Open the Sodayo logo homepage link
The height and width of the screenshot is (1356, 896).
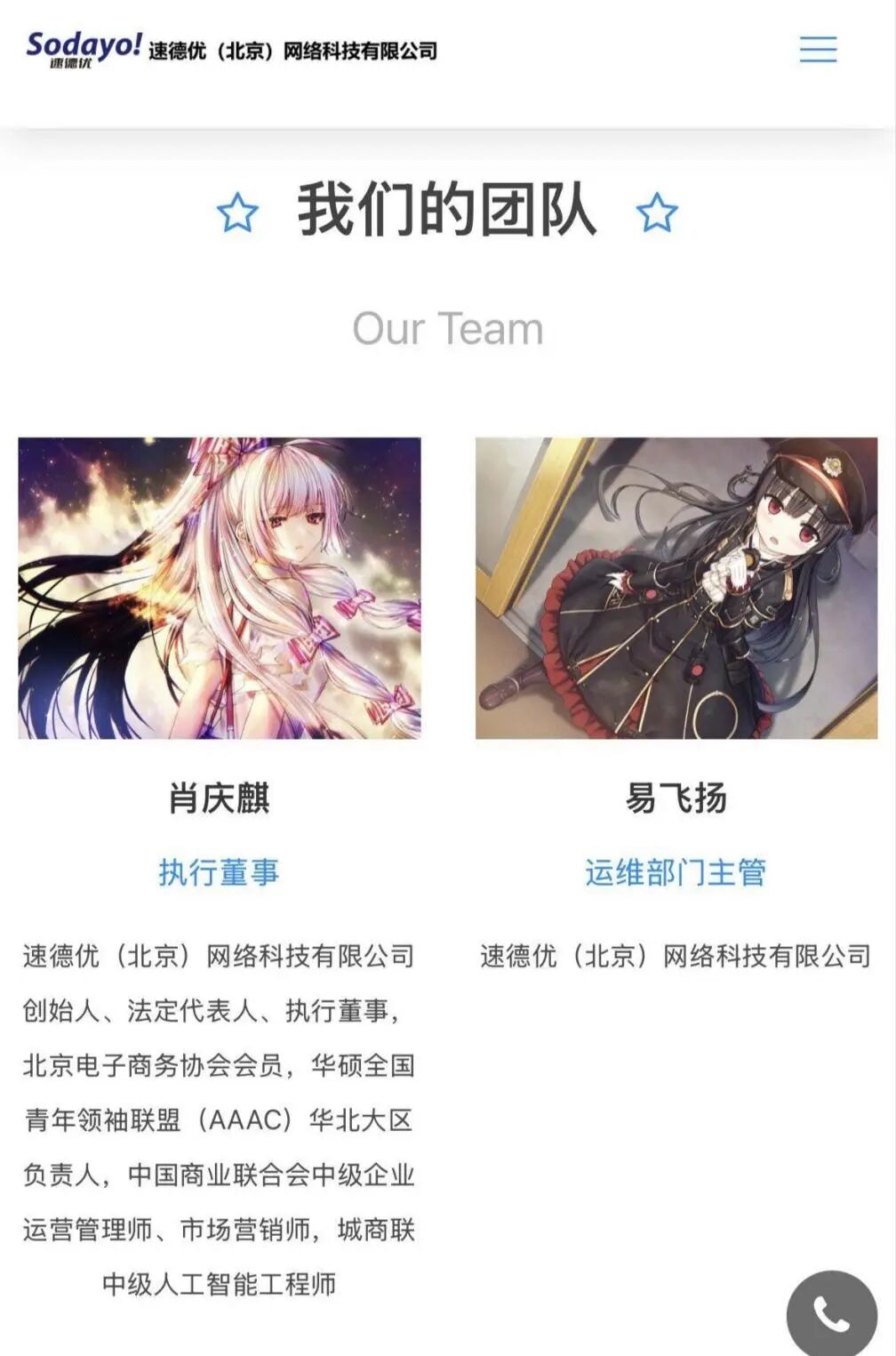(x=84, y=49)
